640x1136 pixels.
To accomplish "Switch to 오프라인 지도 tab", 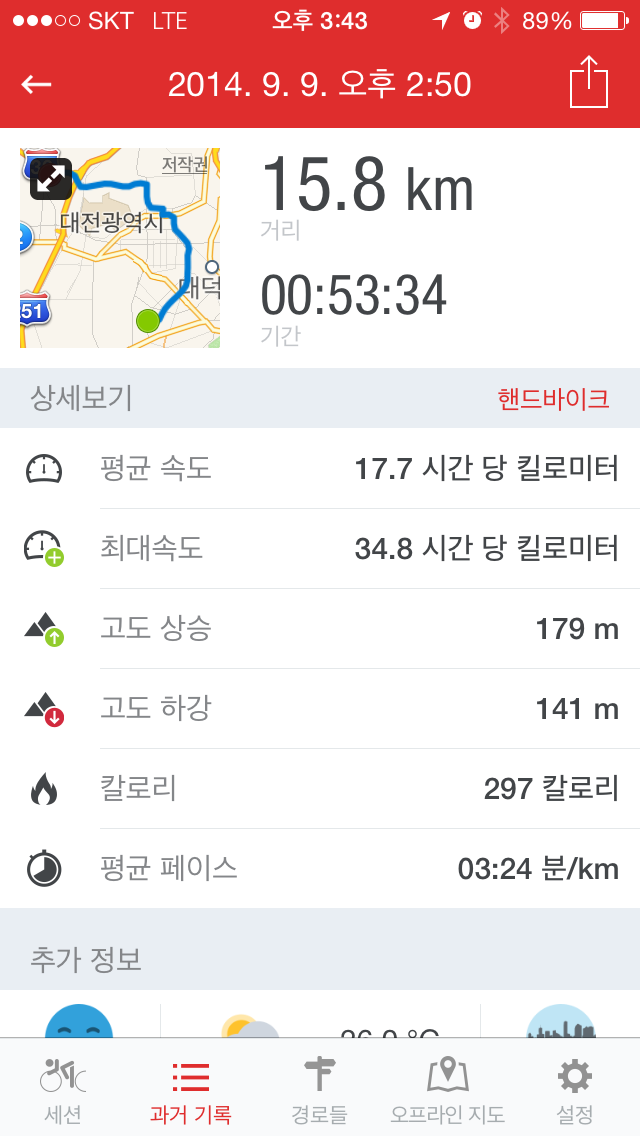I will tap(447, 1088).
